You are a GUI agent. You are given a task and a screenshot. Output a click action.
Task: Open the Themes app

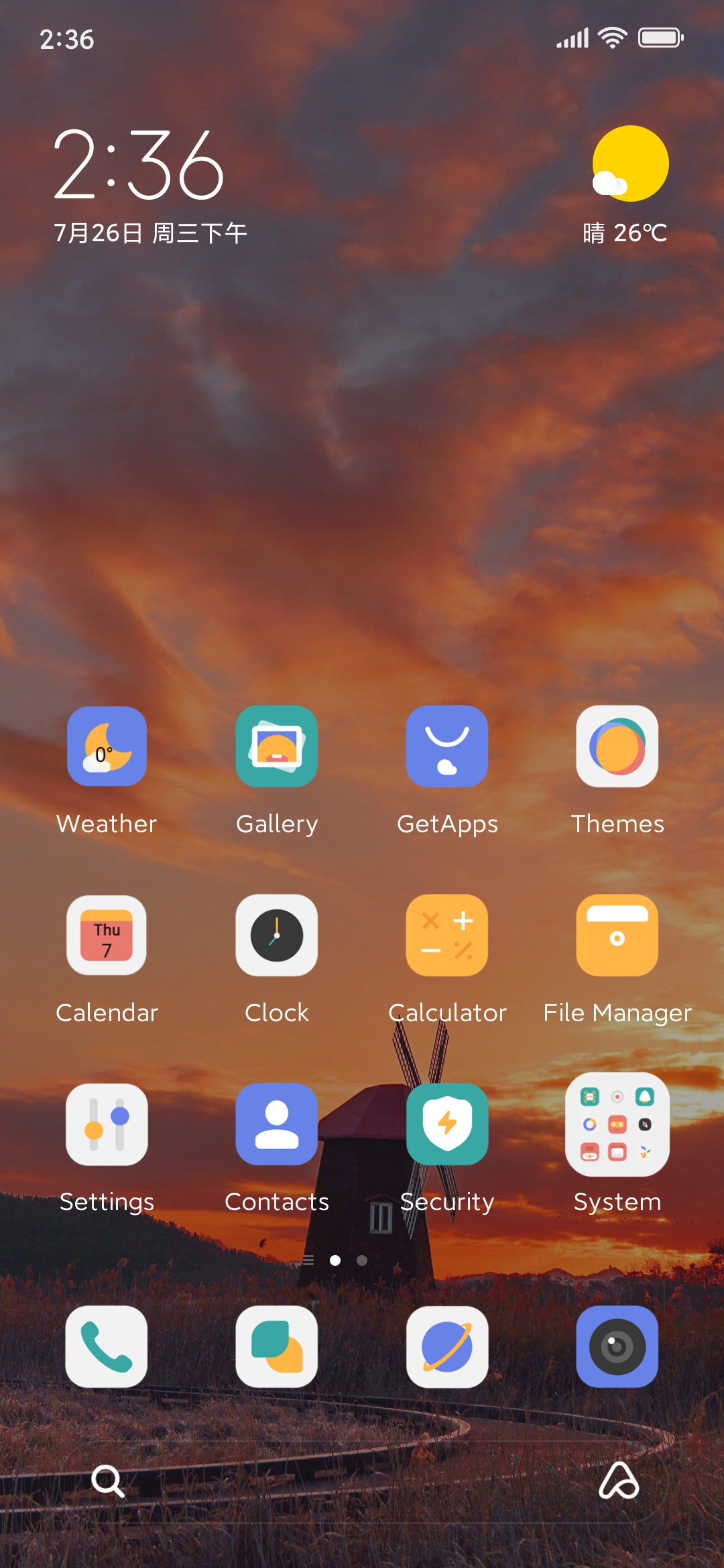pyautogui.click(x=617, y=746)
